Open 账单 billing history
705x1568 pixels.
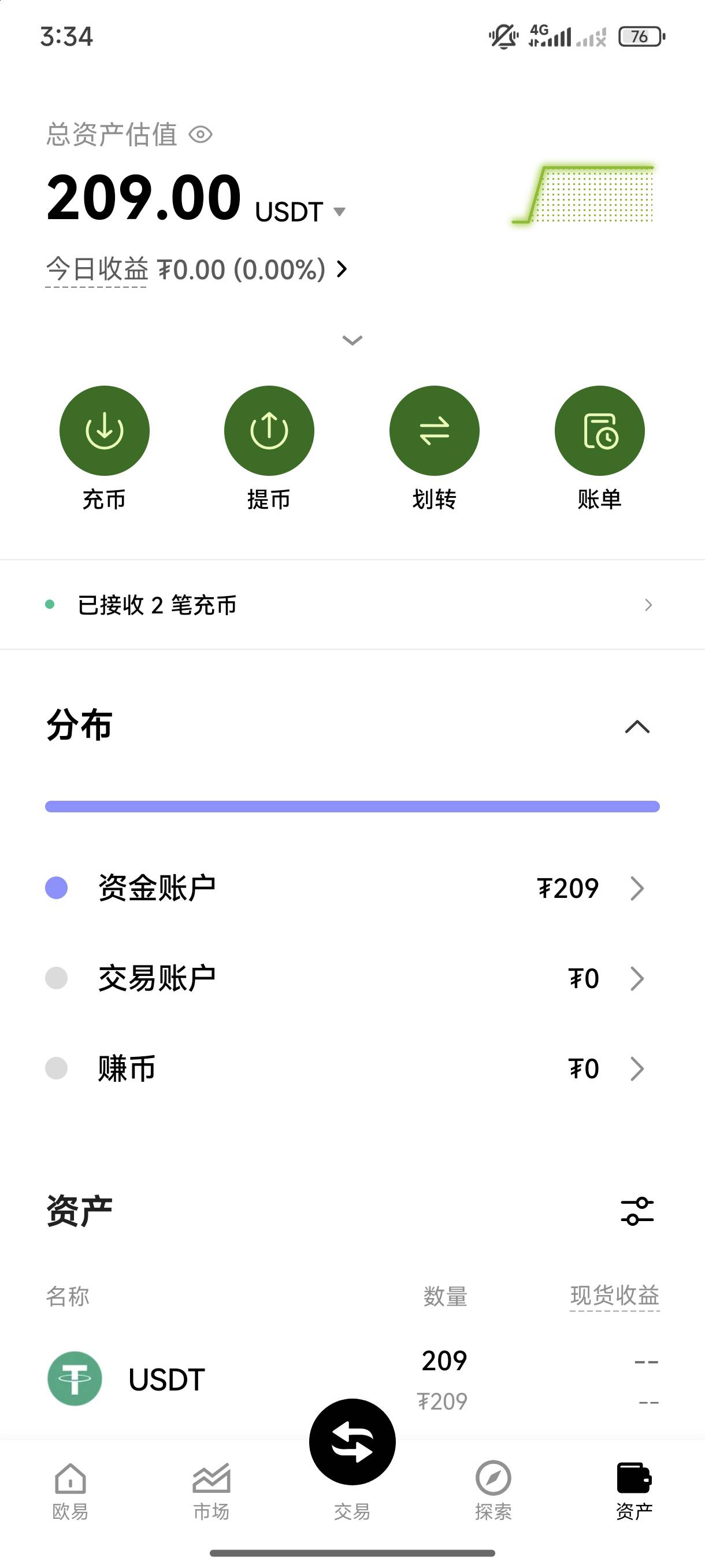600,449
